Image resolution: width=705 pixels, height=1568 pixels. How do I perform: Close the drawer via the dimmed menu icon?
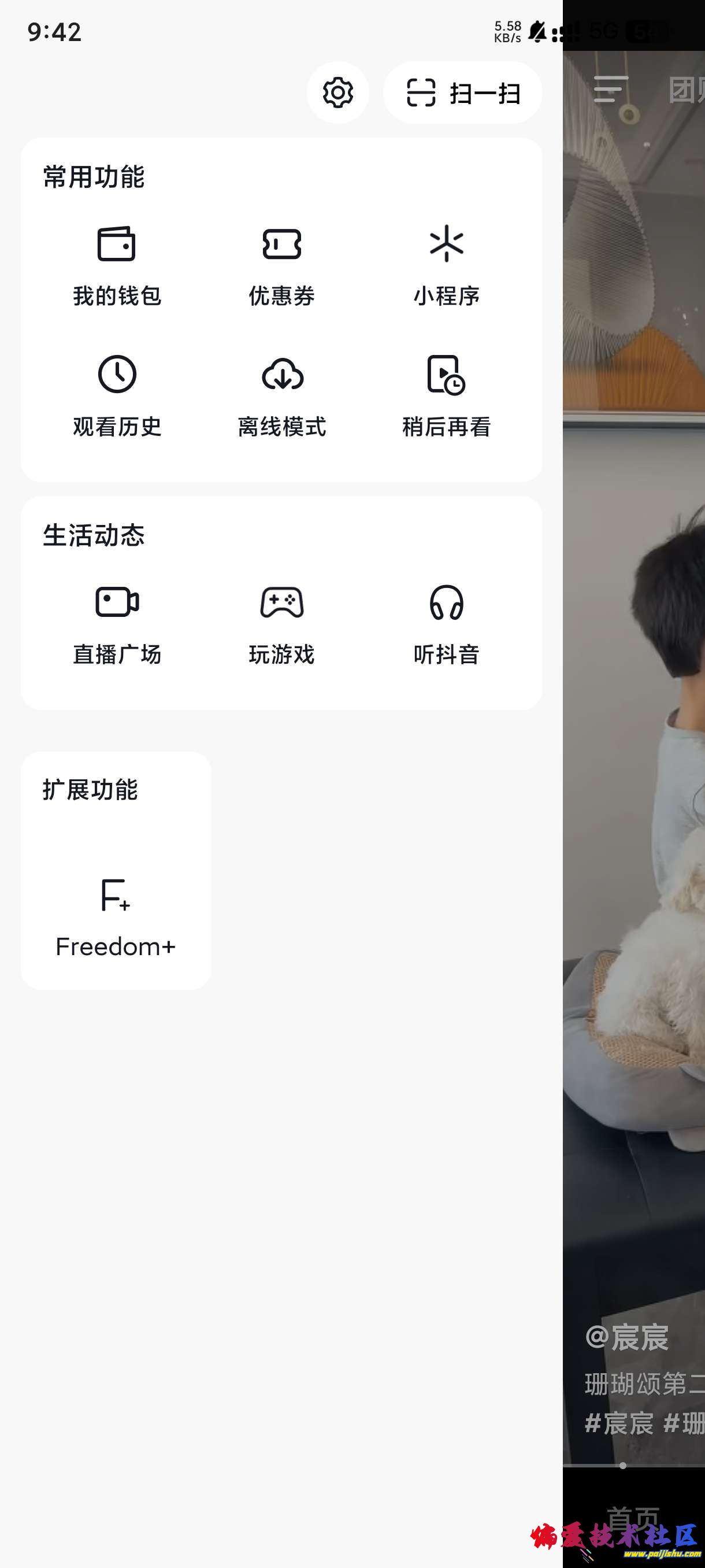[x=610, y=90]
